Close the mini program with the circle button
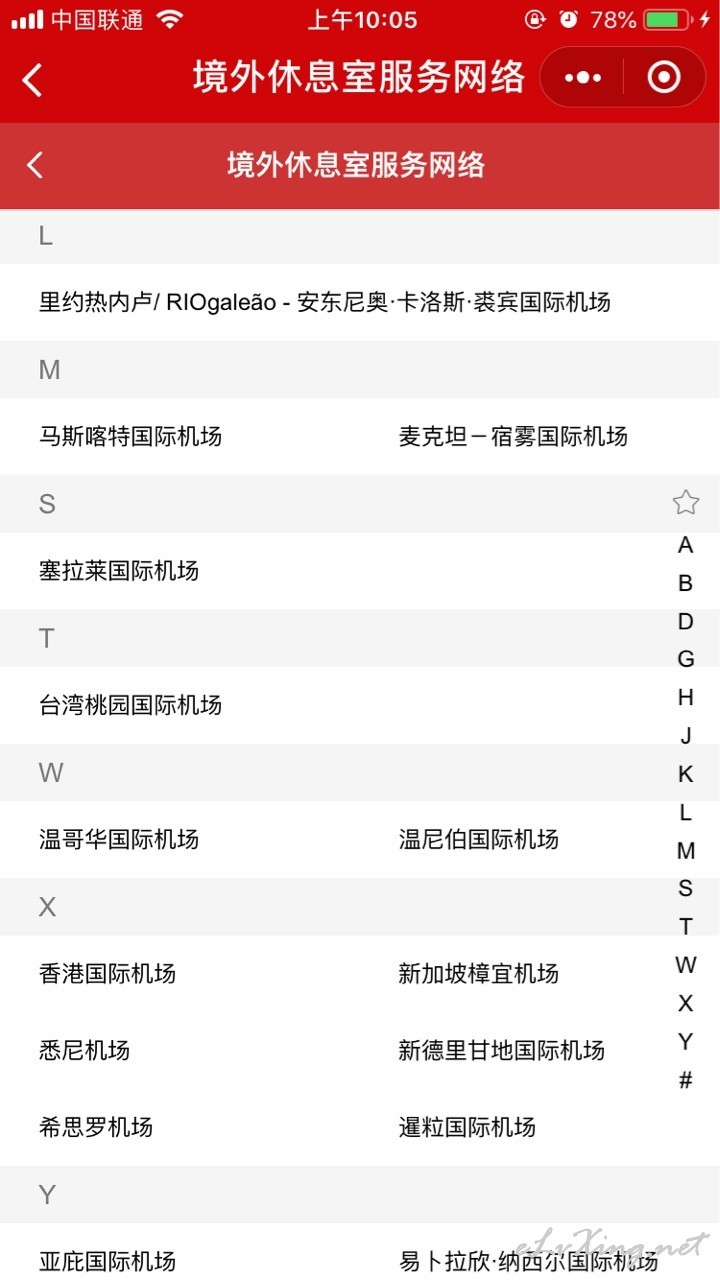The image size is (720, 1280). pyautogui.click(x=664, y=77)
